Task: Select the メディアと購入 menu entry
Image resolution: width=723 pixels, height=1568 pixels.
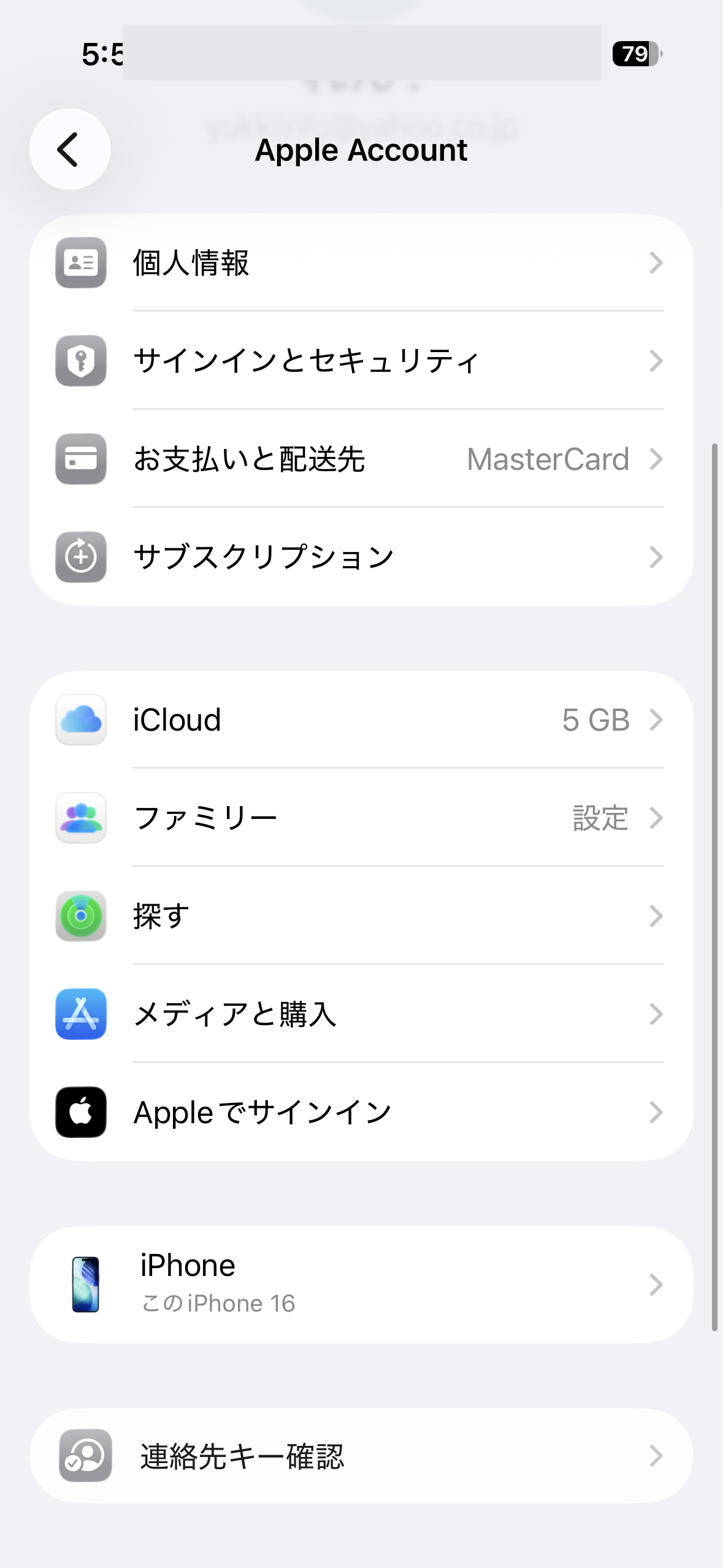Action: pos(362,1015)
